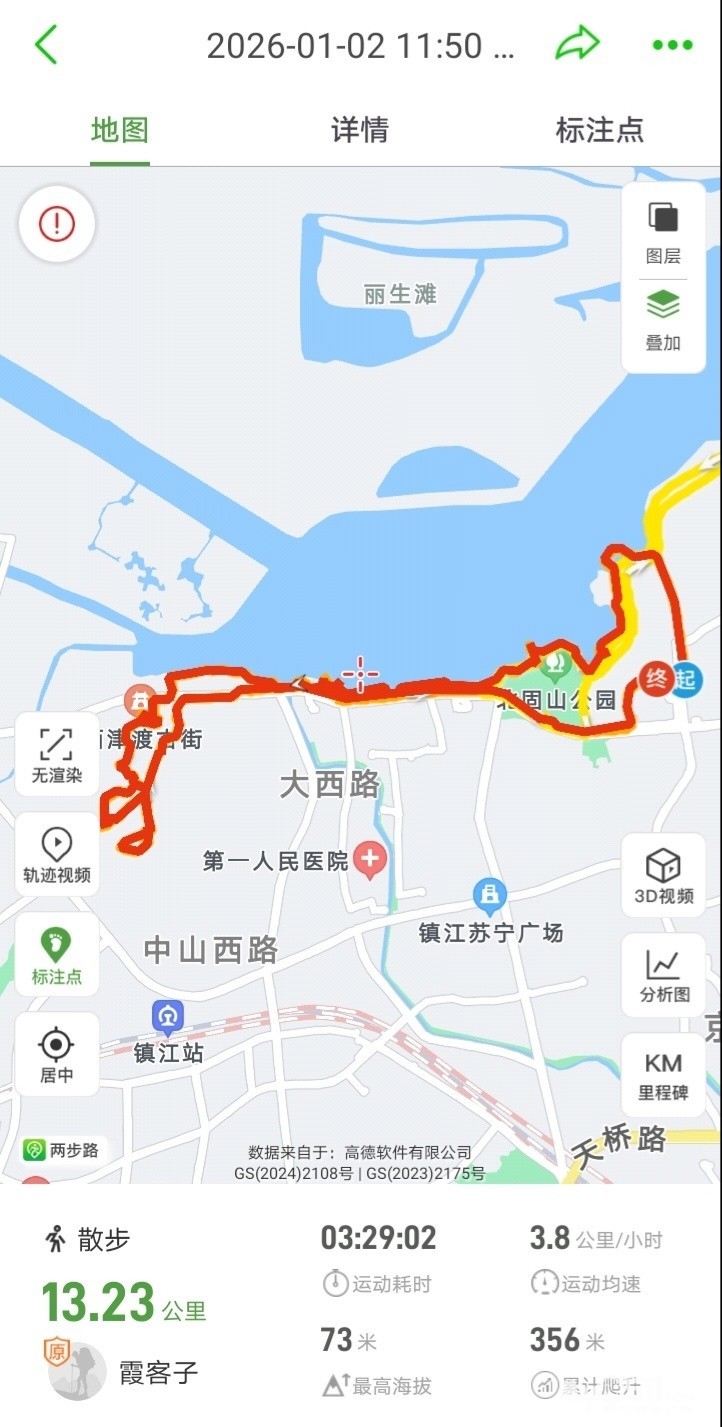
Task: Tap the 无渲染 render mode button
Action: pyautogui.click(x=57, y=755)
